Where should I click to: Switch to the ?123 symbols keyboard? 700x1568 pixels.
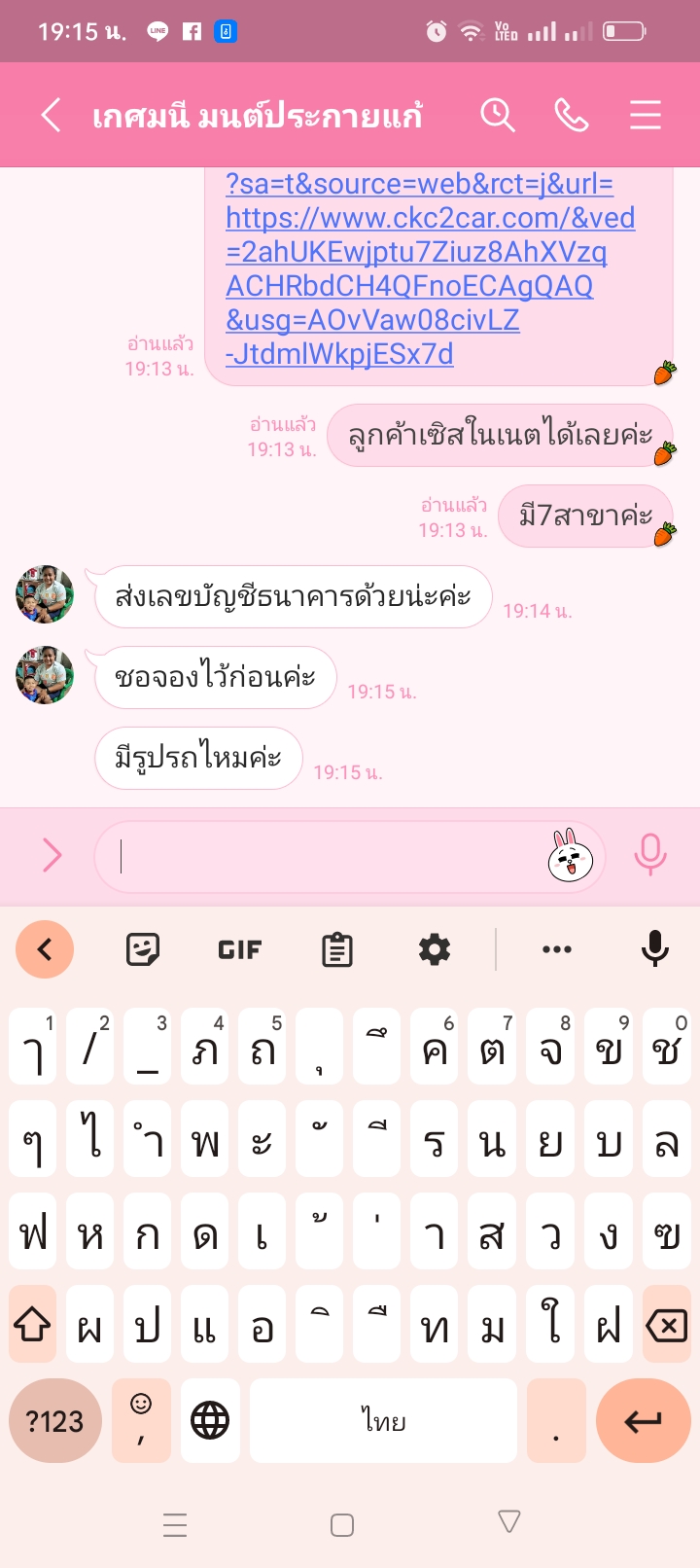coord(55,1421)
